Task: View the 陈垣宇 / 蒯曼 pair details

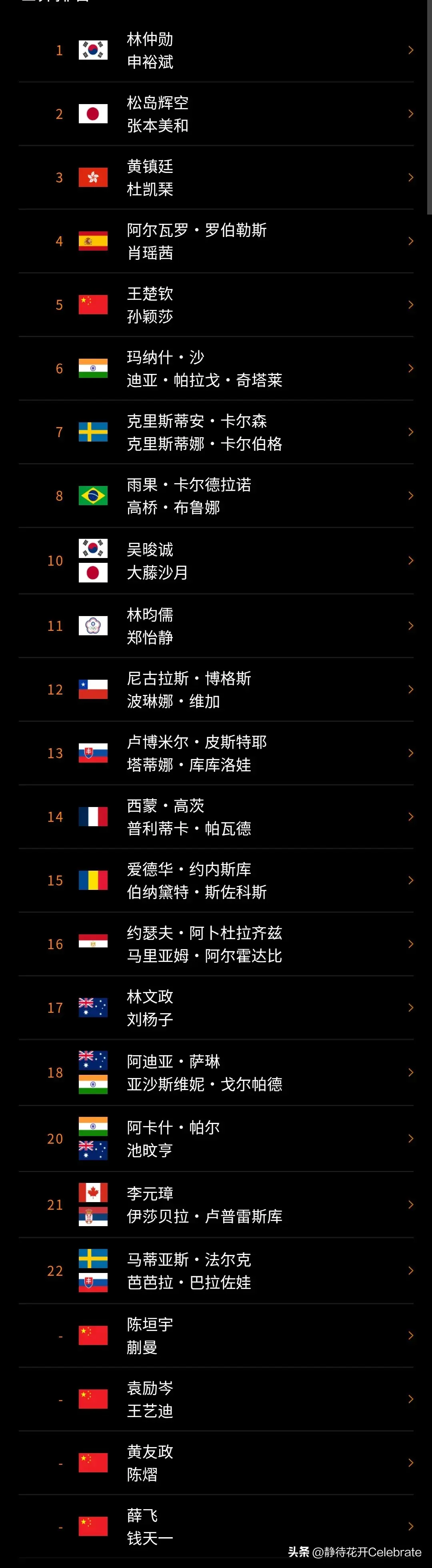Action: pyautogui.click(x=216, y=1336)
